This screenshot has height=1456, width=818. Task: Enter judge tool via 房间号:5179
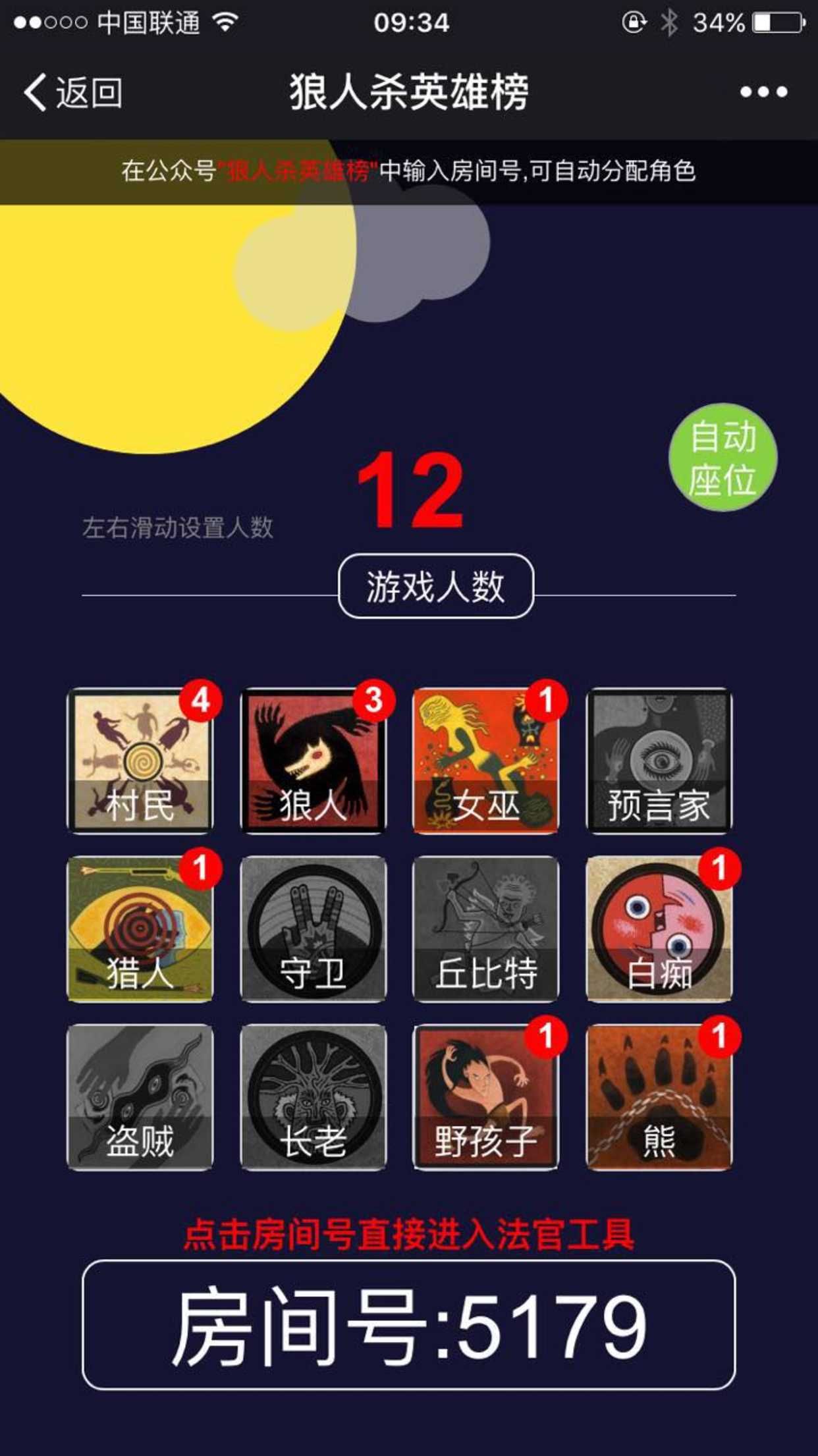tap(408, 1325)
